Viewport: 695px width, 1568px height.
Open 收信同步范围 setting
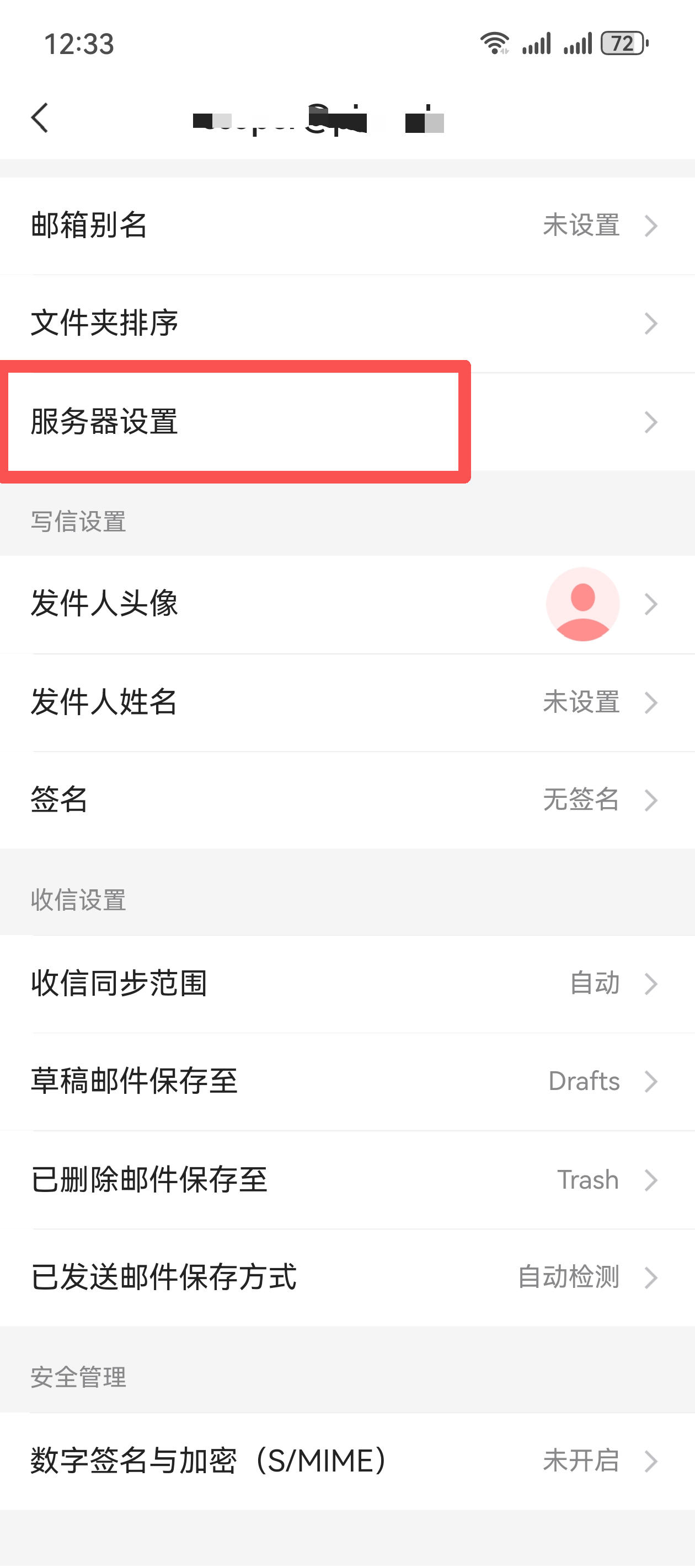347,983
